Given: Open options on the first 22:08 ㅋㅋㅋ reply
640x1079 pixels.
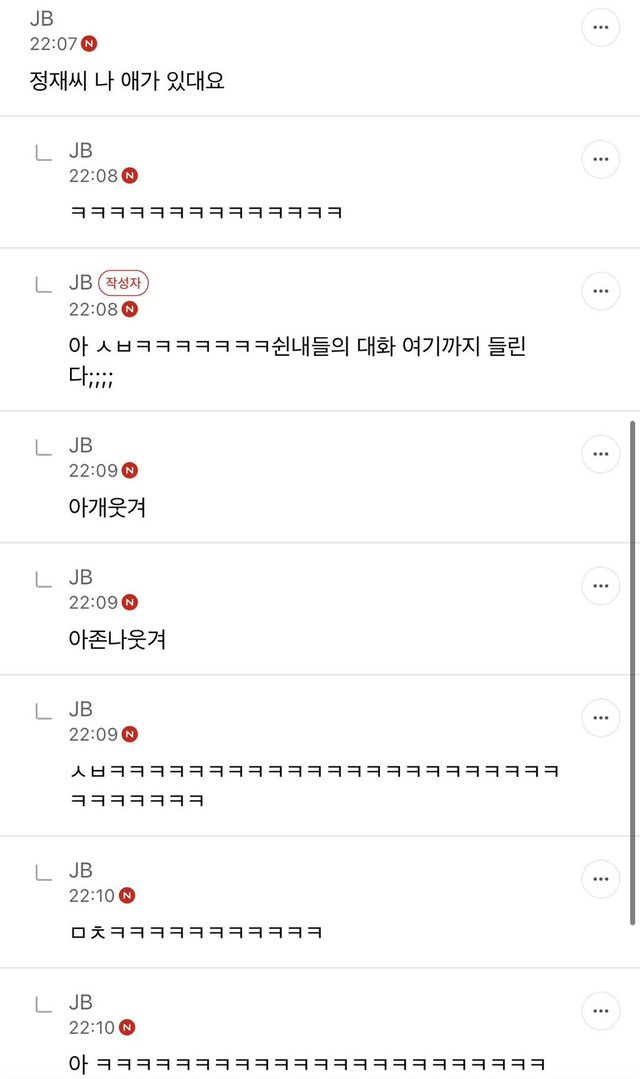Looking at the screenshot, I should pos(601,160).
